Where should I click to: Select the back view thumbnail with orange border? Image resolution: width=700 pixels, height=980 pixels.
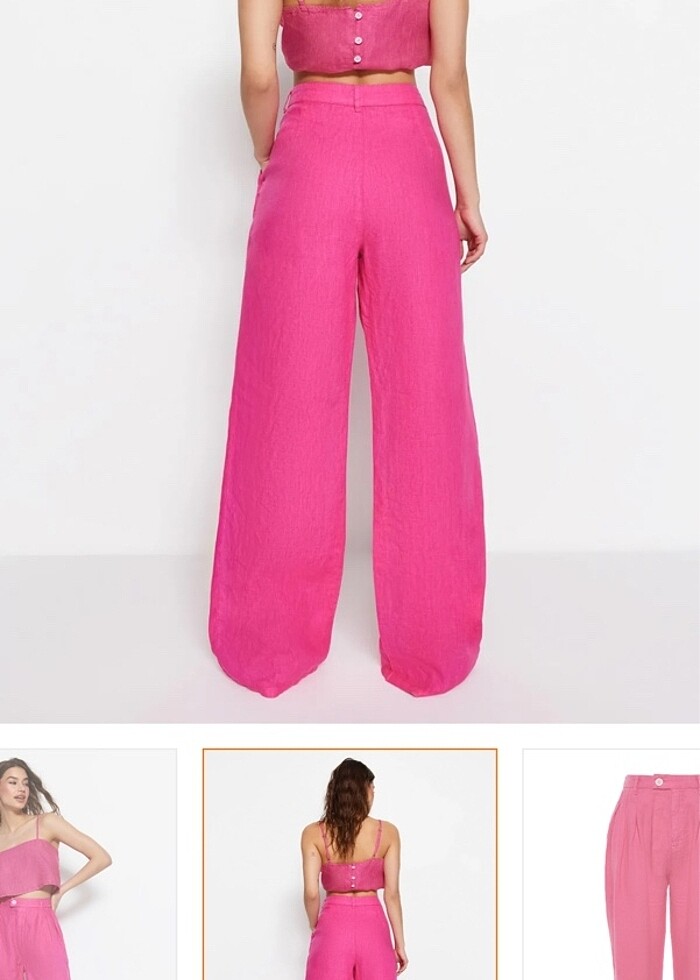pyautogui.click(x=350, y=865)
